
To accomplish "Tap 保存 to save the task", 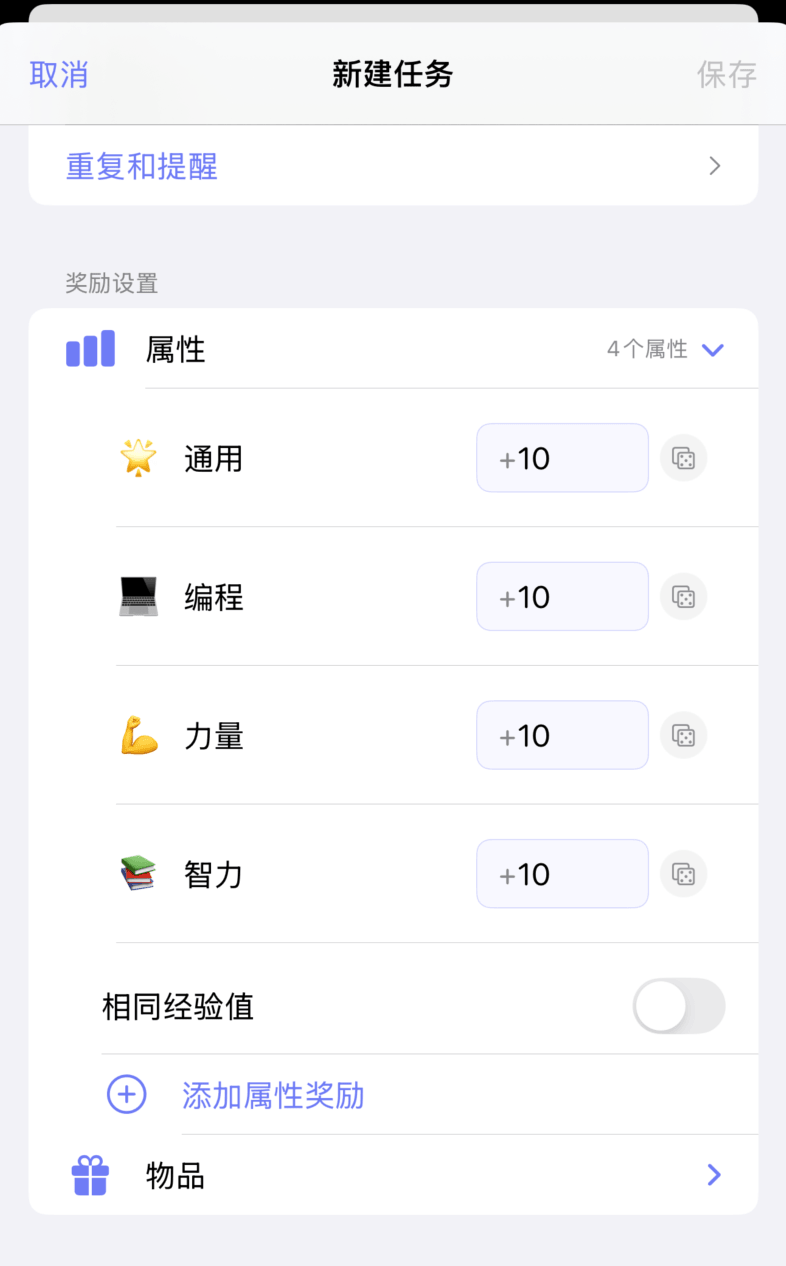I will tap(726, 75).
